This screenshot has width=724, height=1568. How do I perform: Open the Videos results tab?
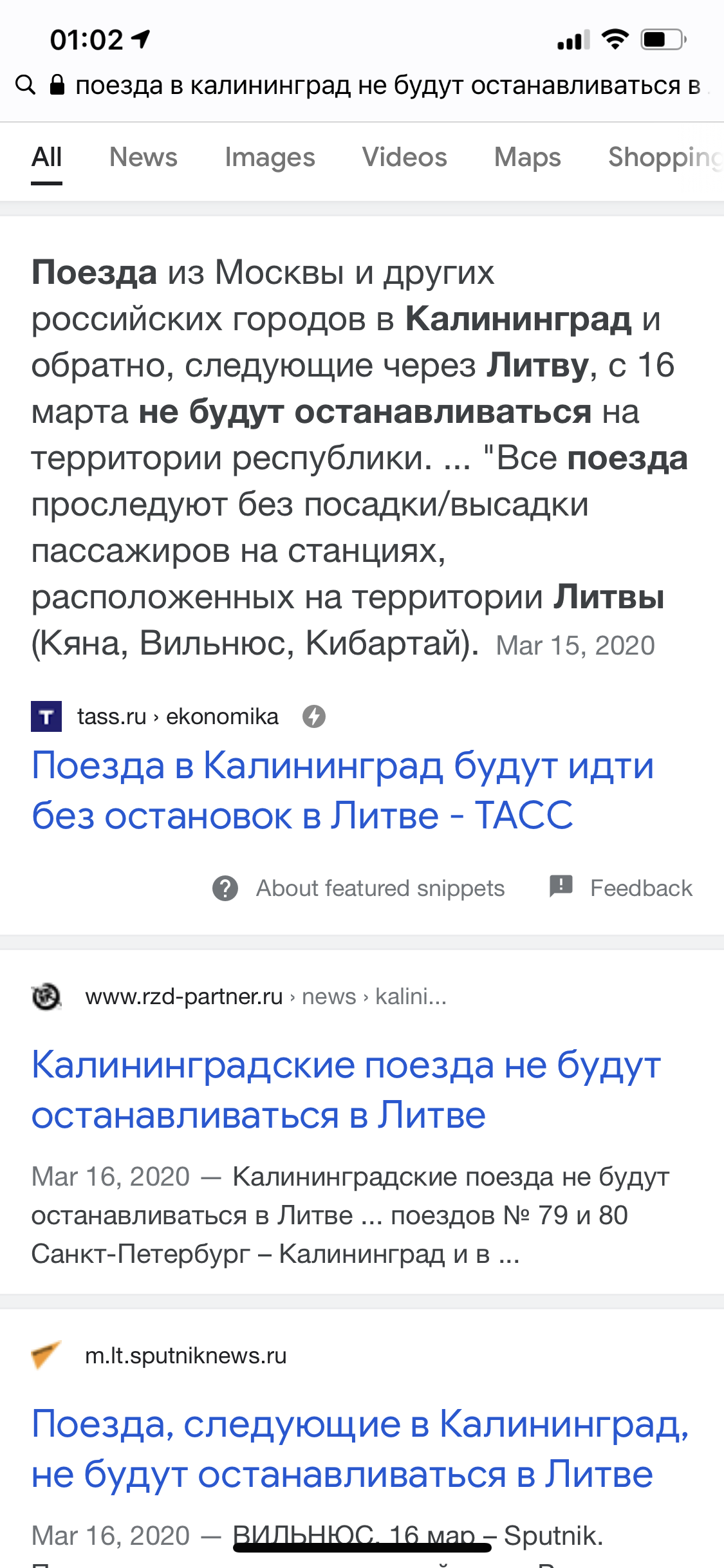[x=404, y=157]
